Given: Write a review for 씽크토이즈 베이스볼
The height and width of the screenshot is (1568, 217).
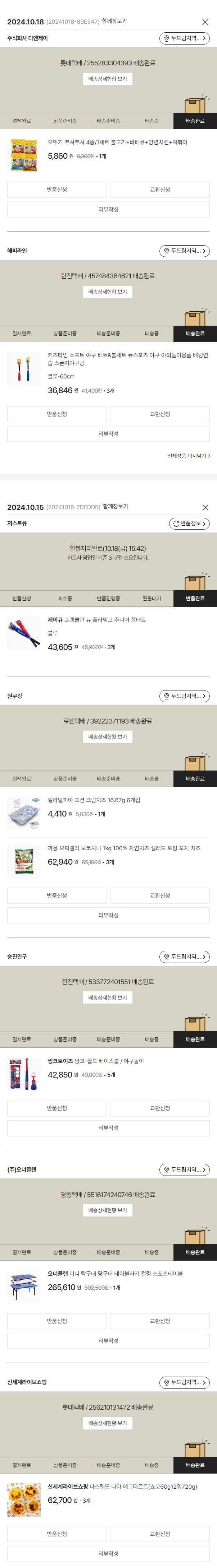Looking at the screenshot, I should [109, 1128].
